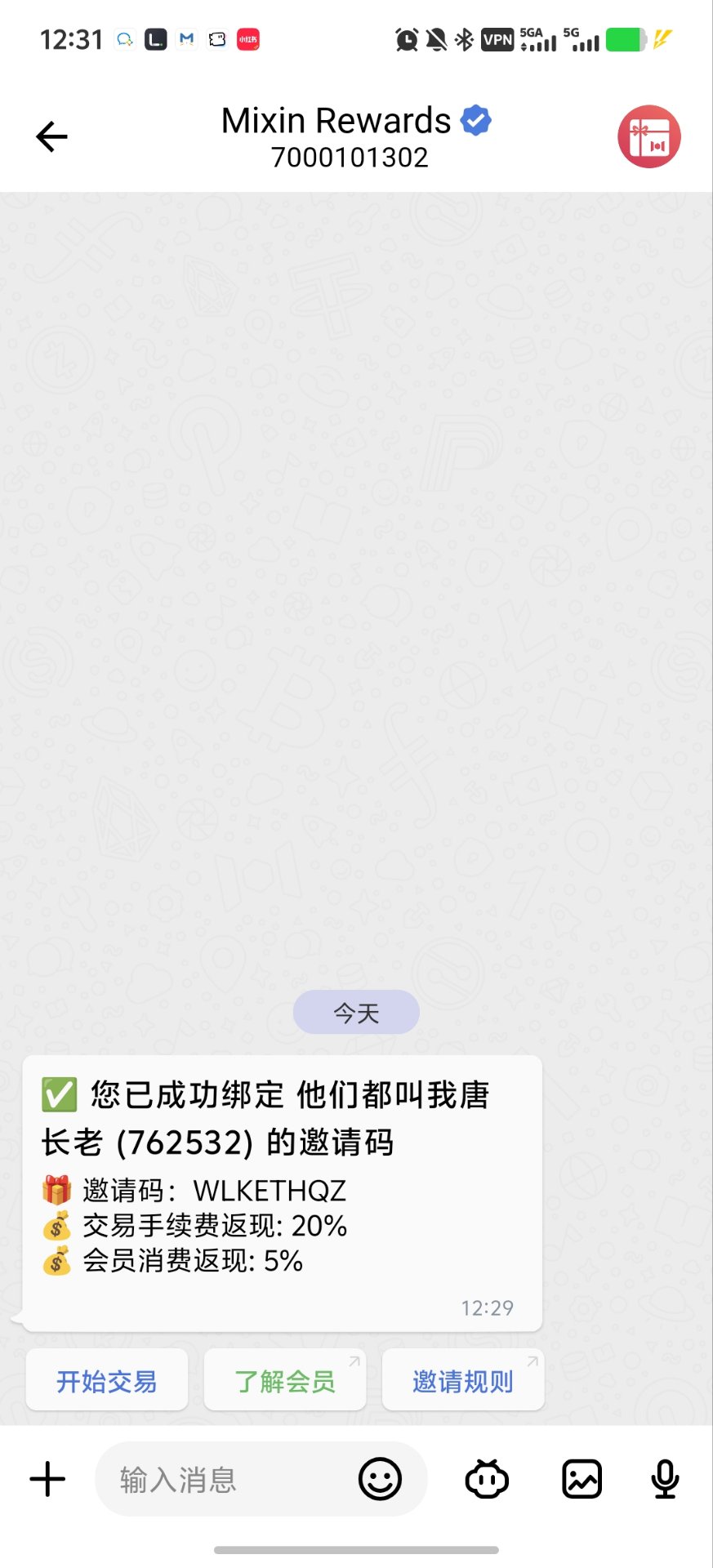Open the Mixin Rewards avatar profile
The height and width of the screenshot is (1568, 713).
point(648,136)
